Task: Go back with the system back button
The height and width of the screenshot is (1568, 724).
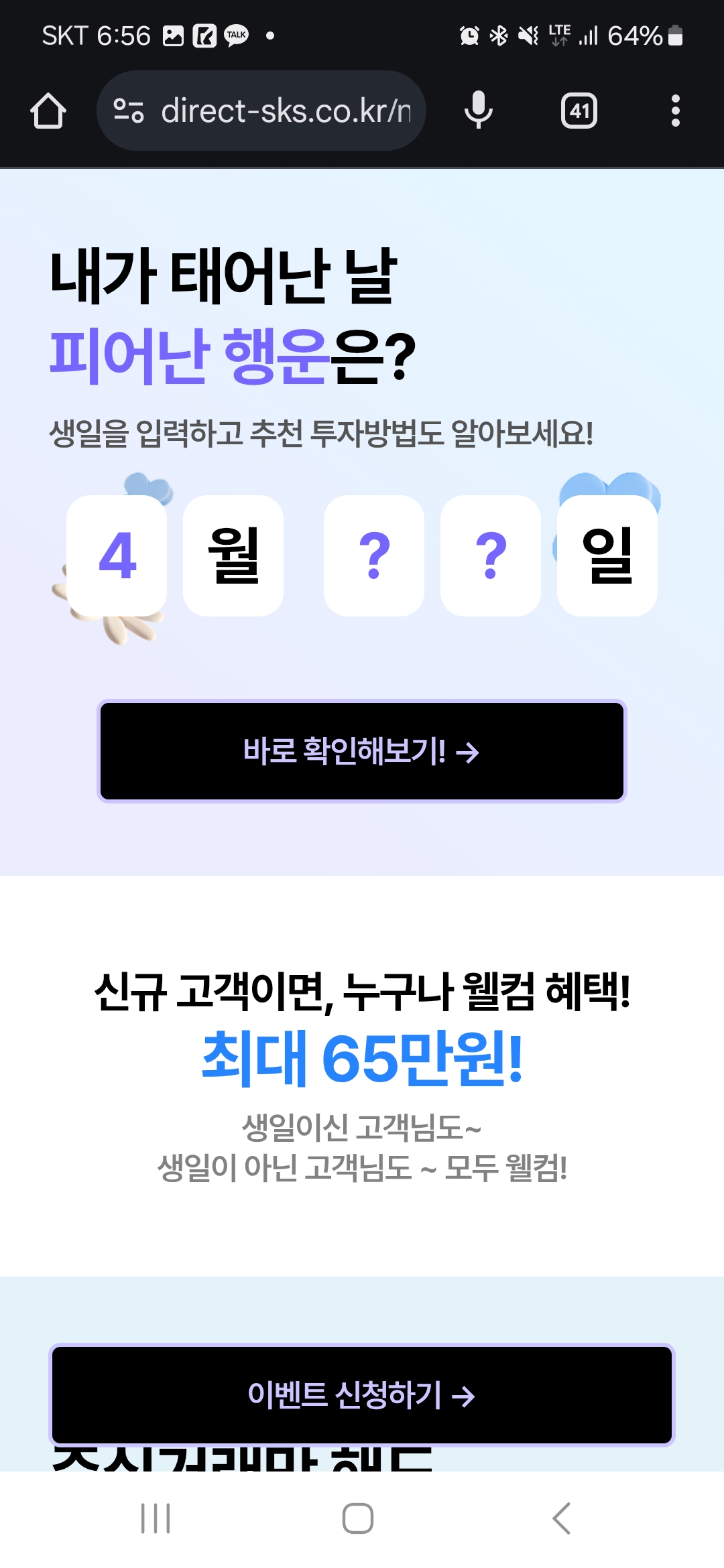Action: (x=562, y=1518)
